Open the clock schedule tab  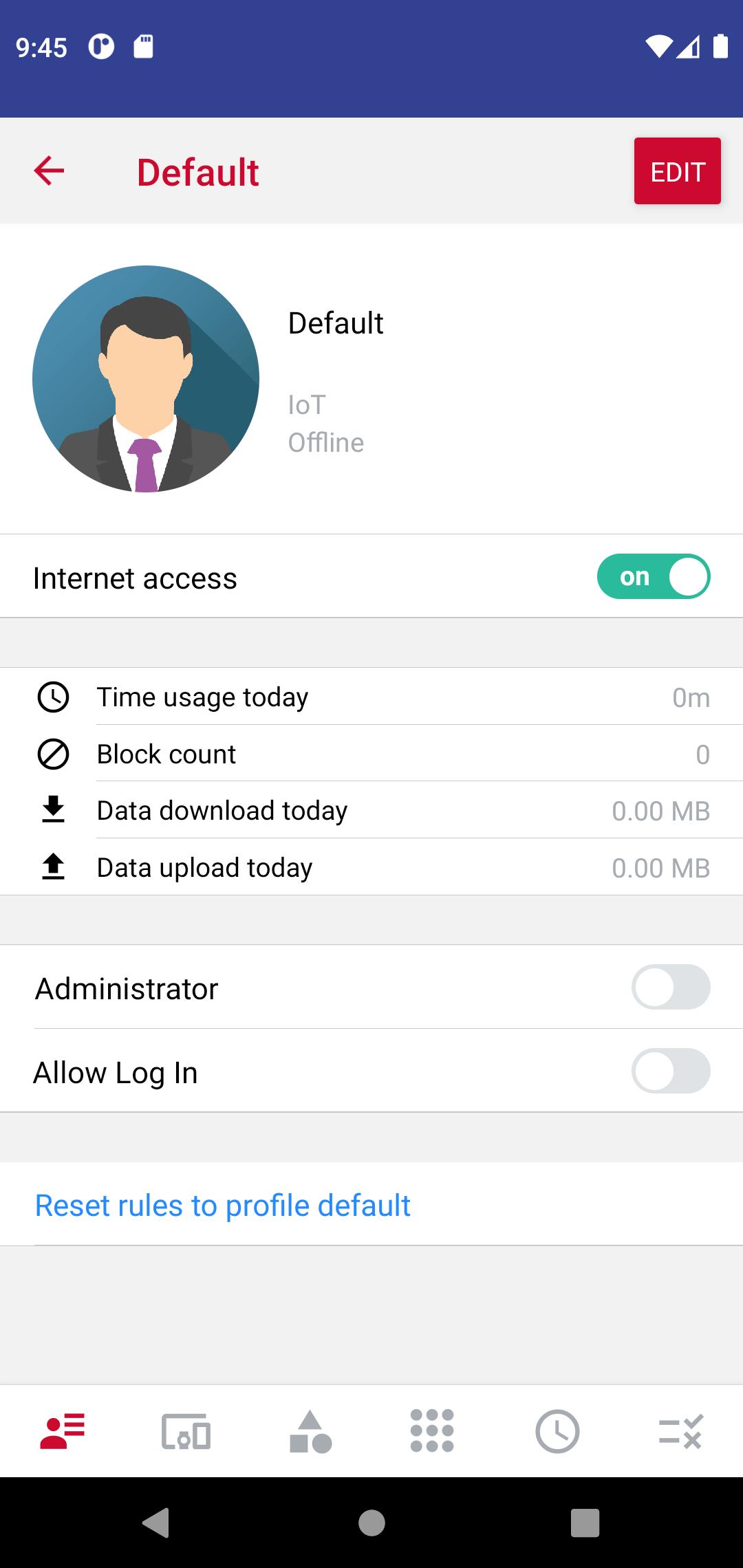[557, 1432]
